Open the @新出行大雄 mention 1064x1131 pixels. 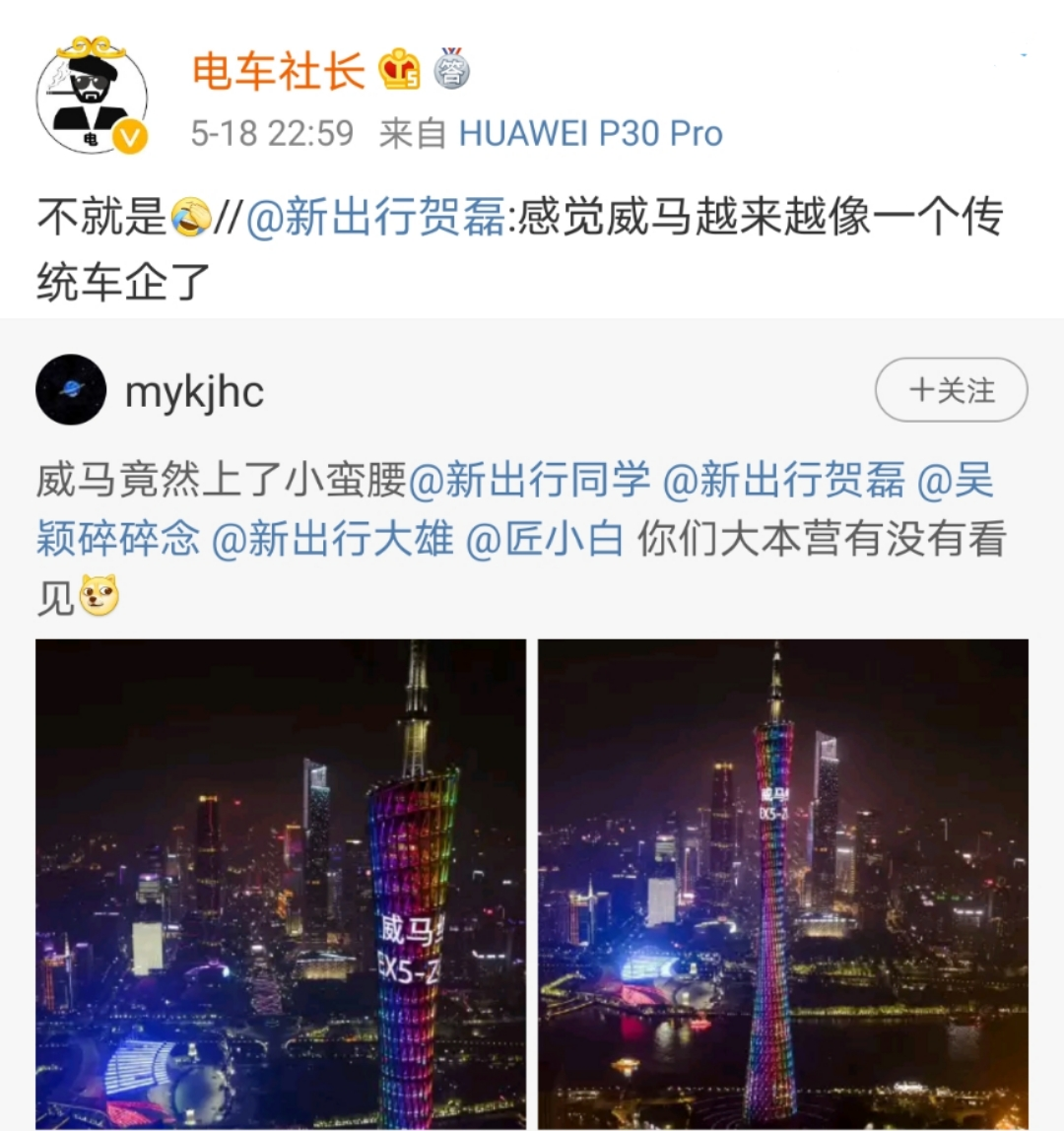coord(333,539)
